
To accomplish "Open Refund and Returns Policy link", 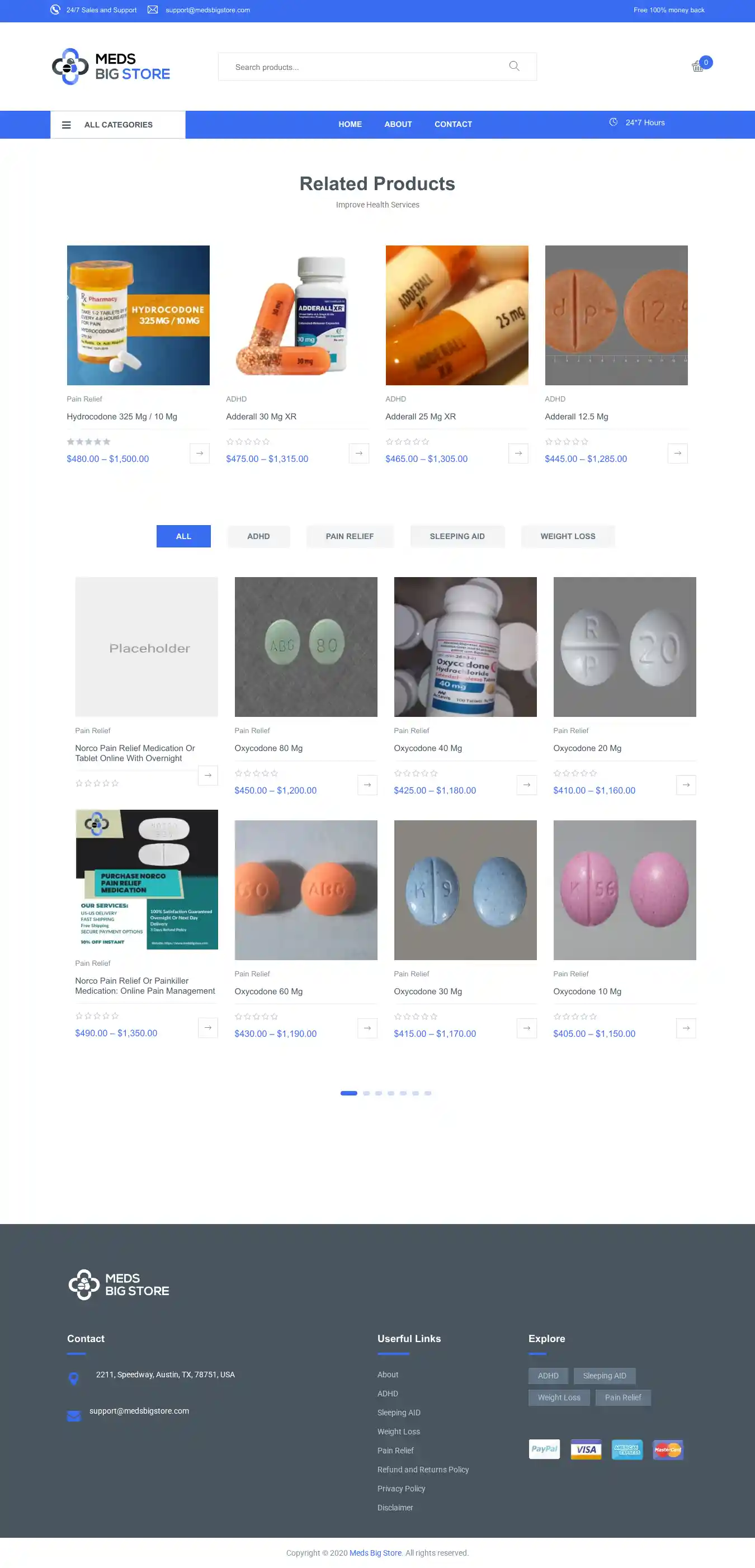I will click(x=423, y=1470).
